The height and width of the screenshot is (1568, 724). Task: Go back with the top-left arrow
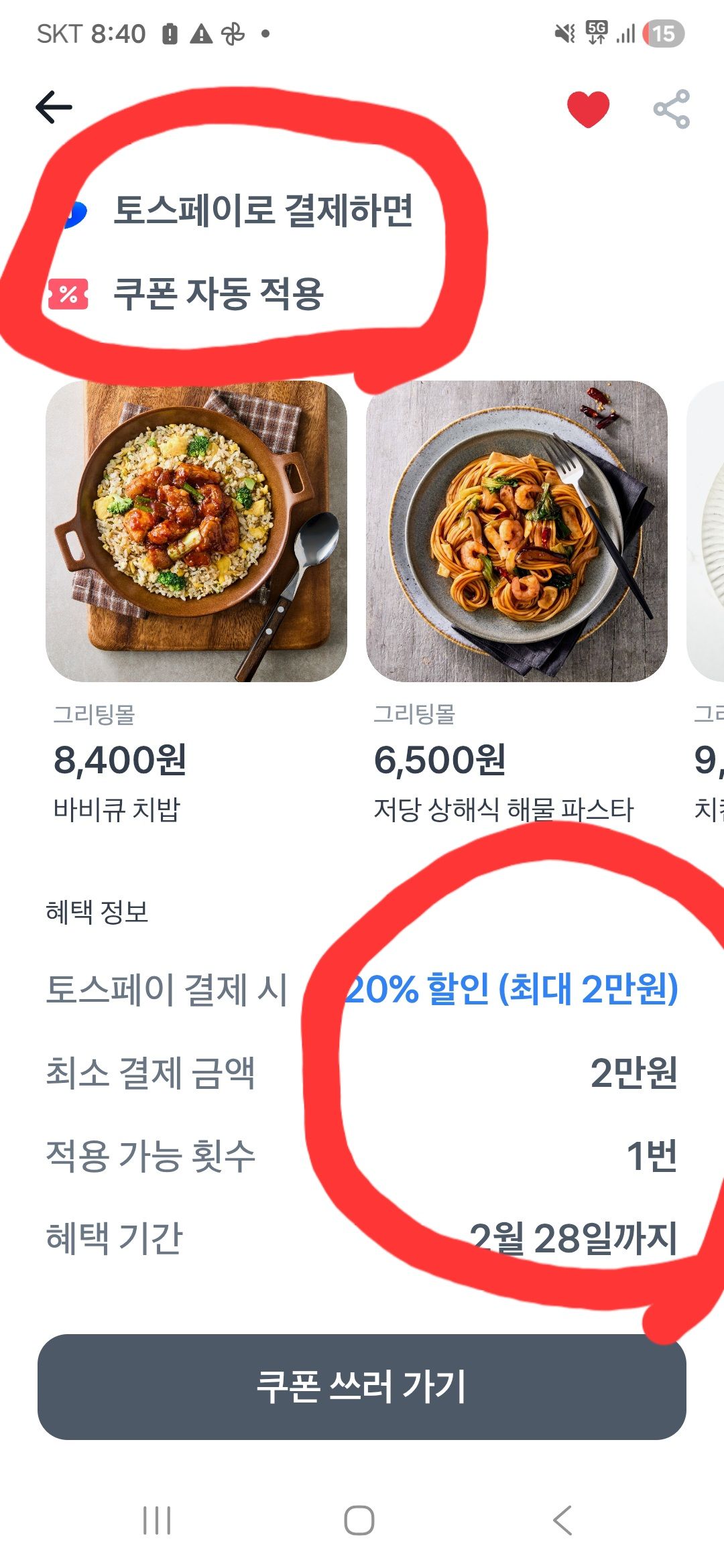pos(54,107)
